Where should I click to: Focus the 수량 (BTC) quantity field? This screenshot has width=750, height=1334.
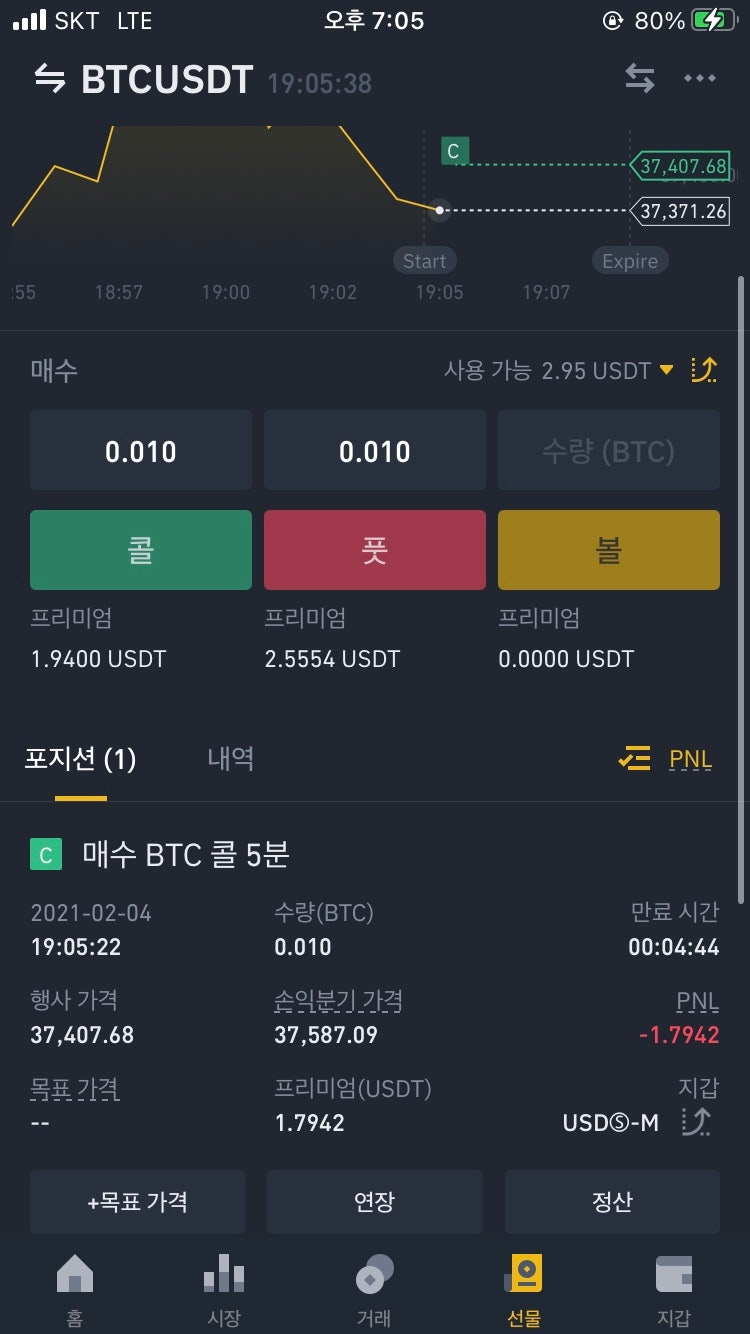click(609, 451)
